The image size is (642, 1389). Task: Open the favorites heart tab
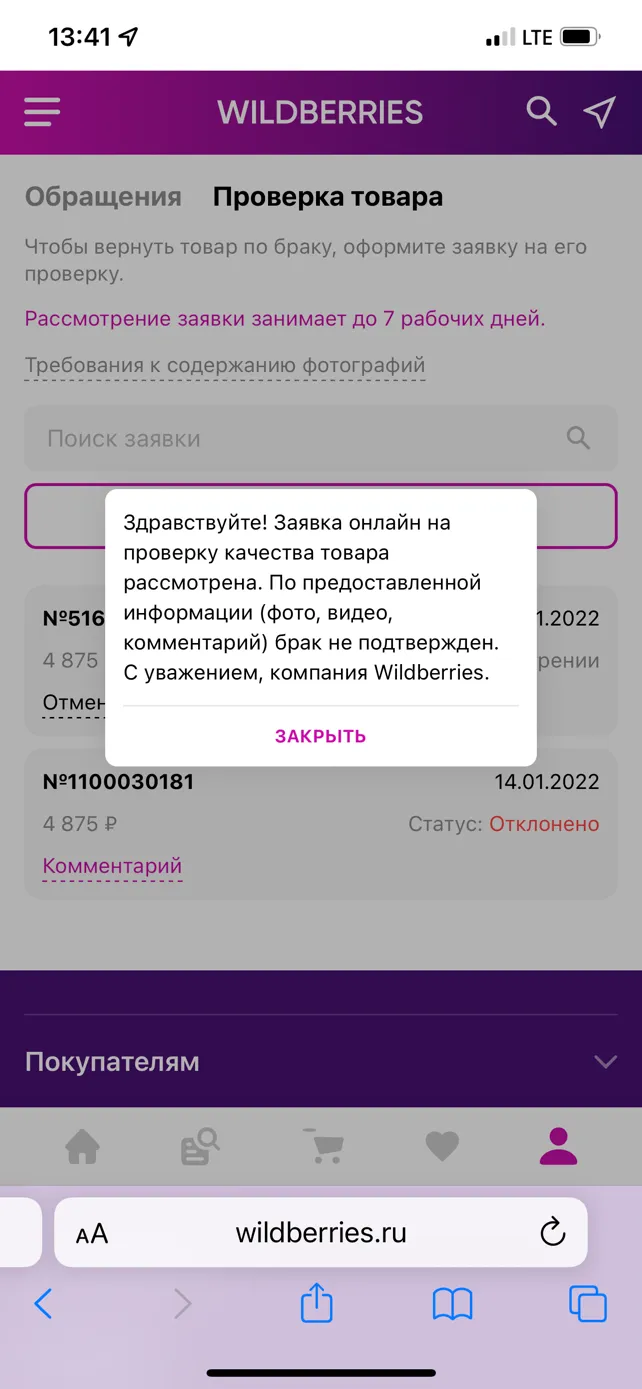(441, 1147)
